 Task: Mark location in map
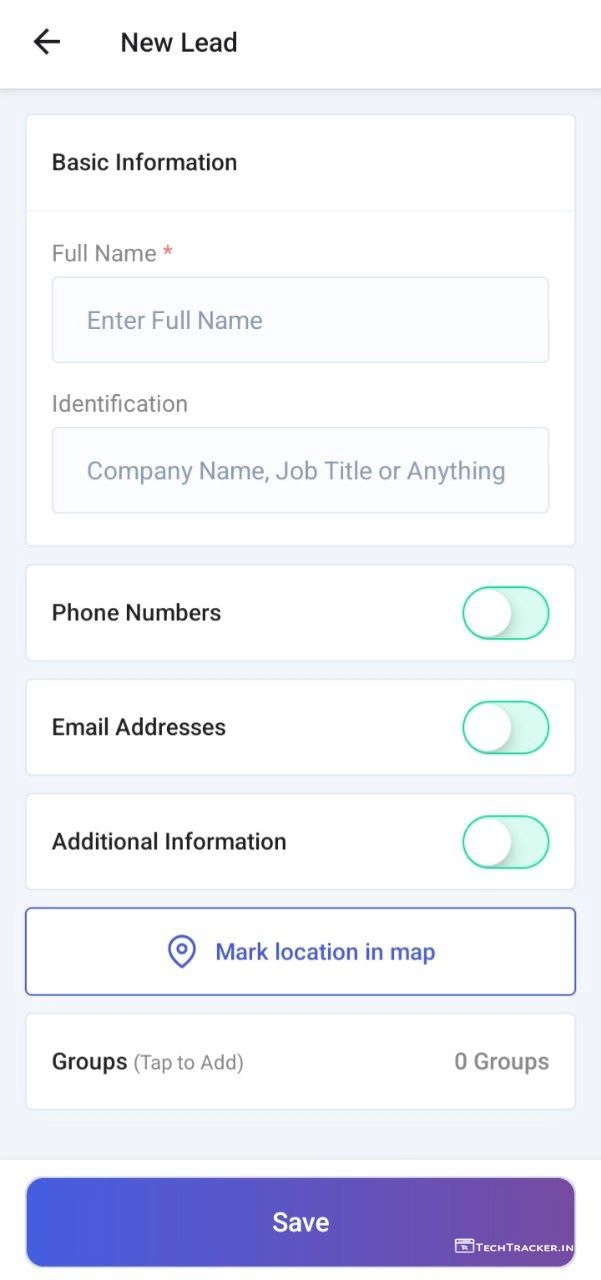[300, 952]
